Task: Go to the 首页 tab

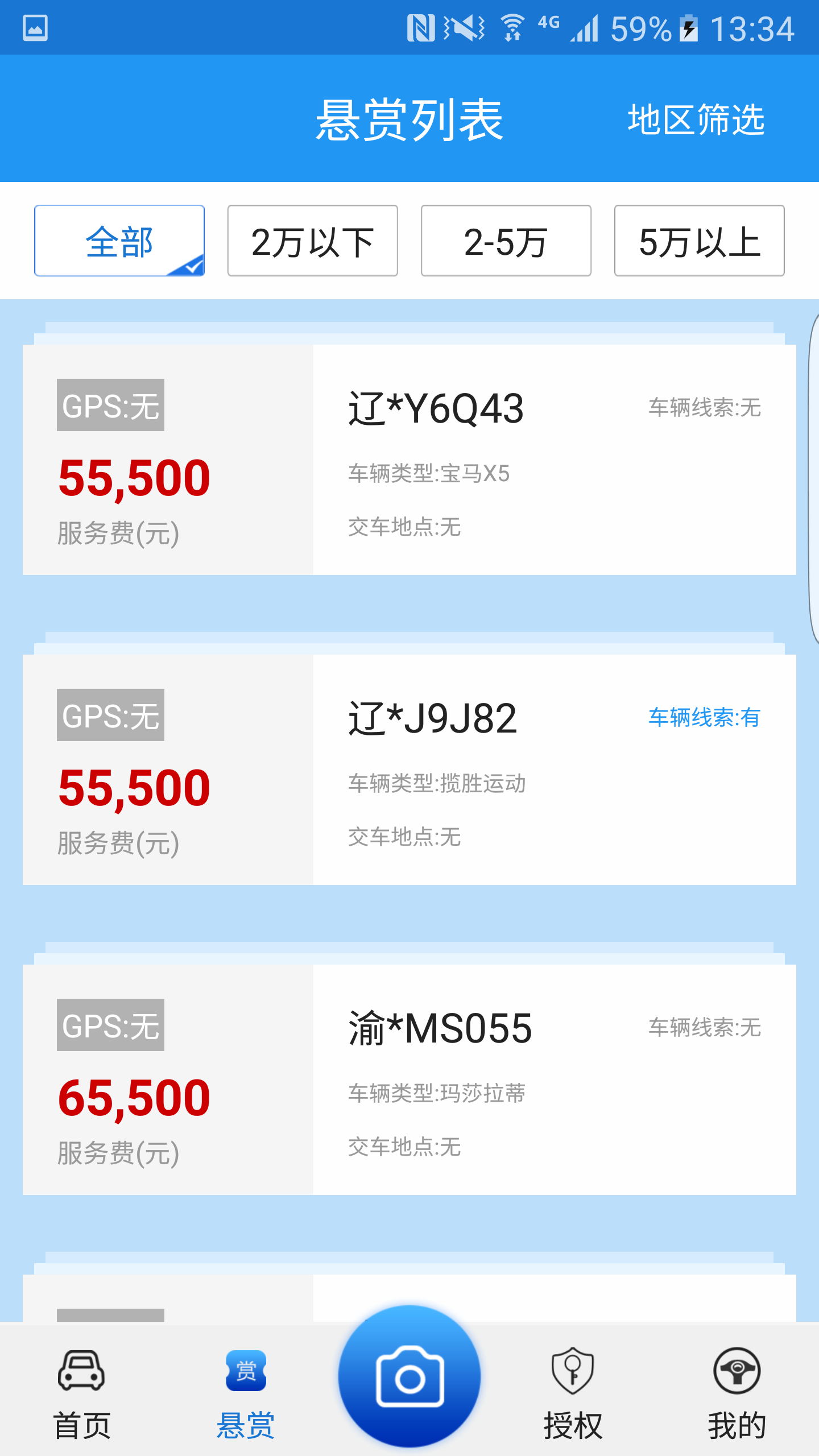Action: tap(82, 1393)
